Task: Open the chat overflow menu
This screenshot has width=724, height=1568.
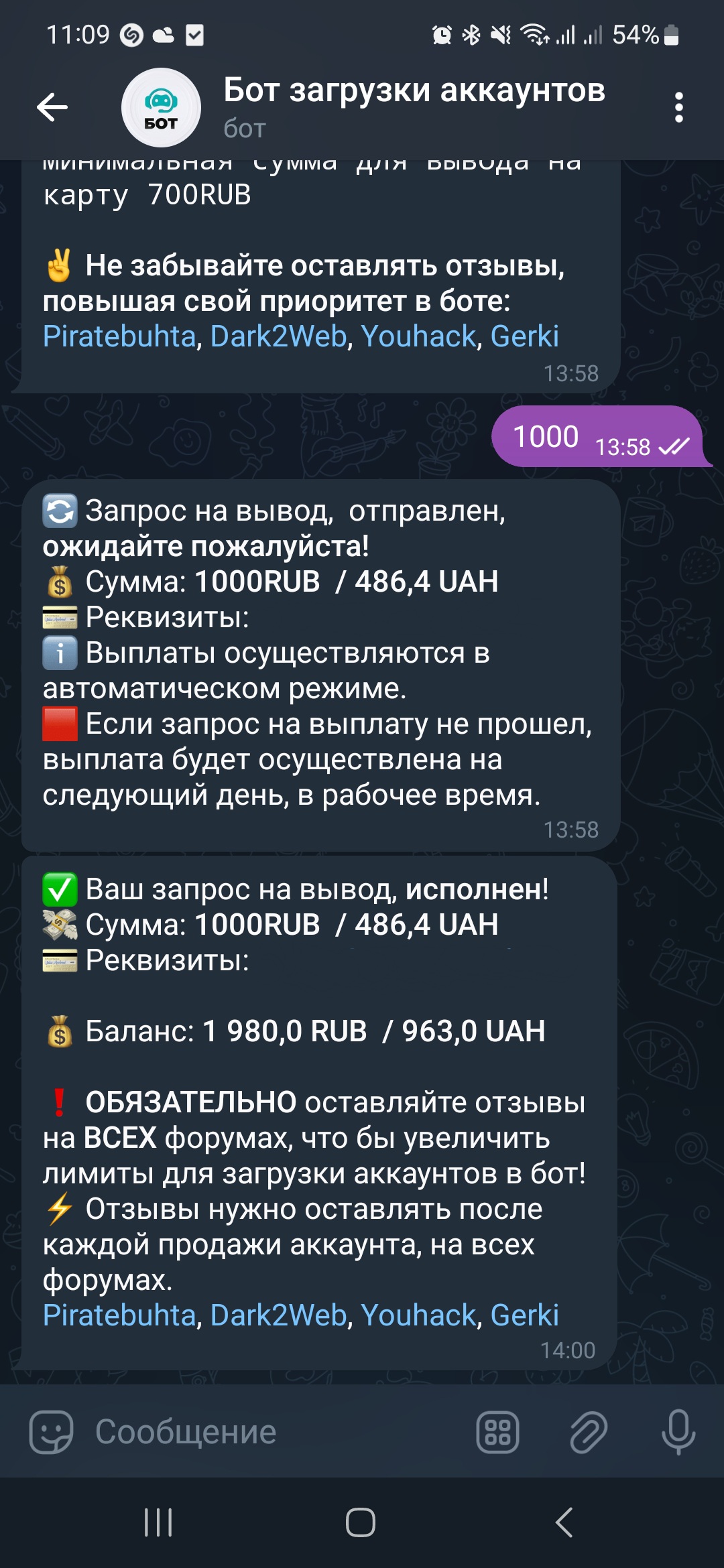Action: coord(678,107)
